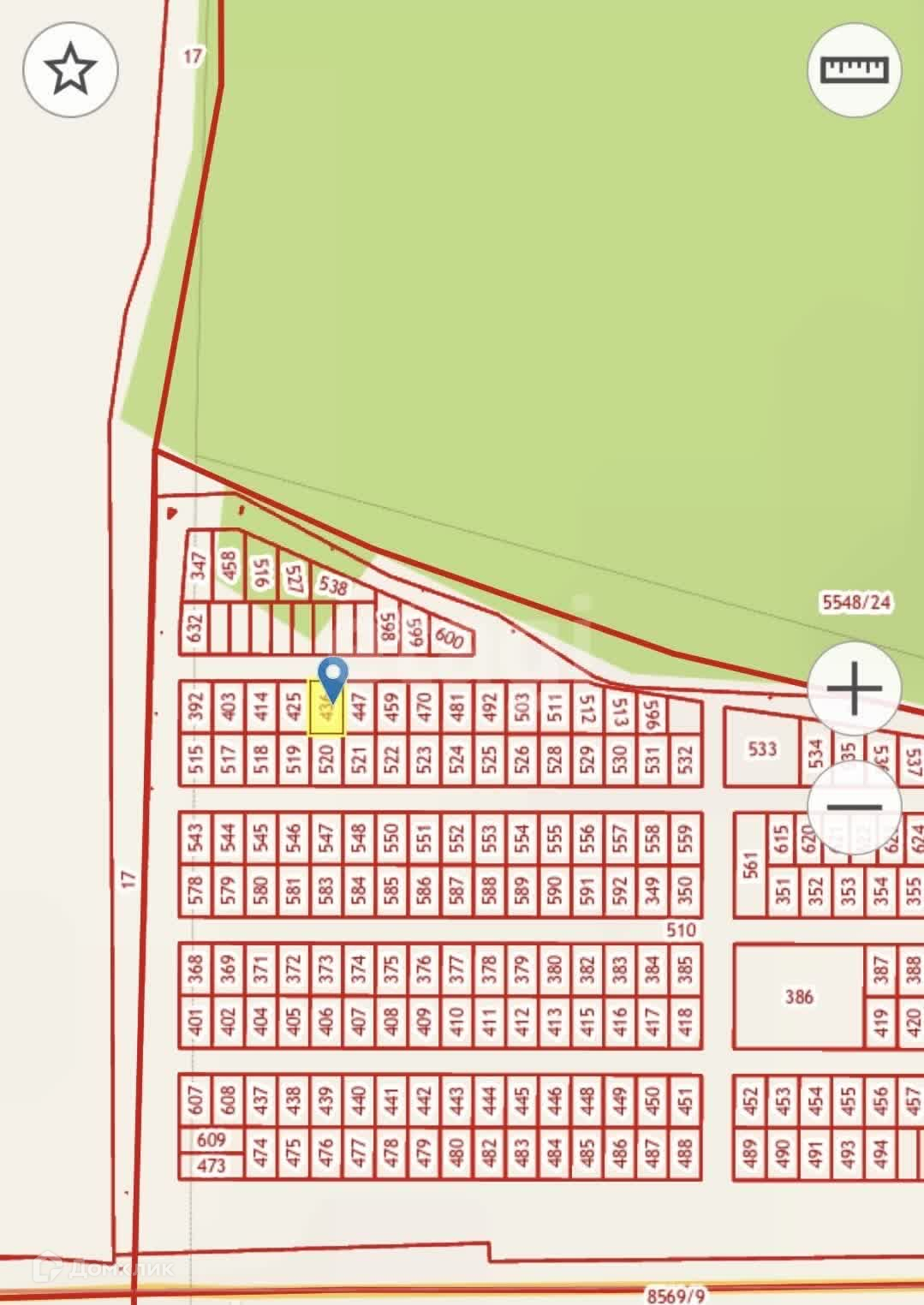This screenshot has width=924, height=1305.
Task: Open the ruler measurement tool
Action: click(854, 70)
